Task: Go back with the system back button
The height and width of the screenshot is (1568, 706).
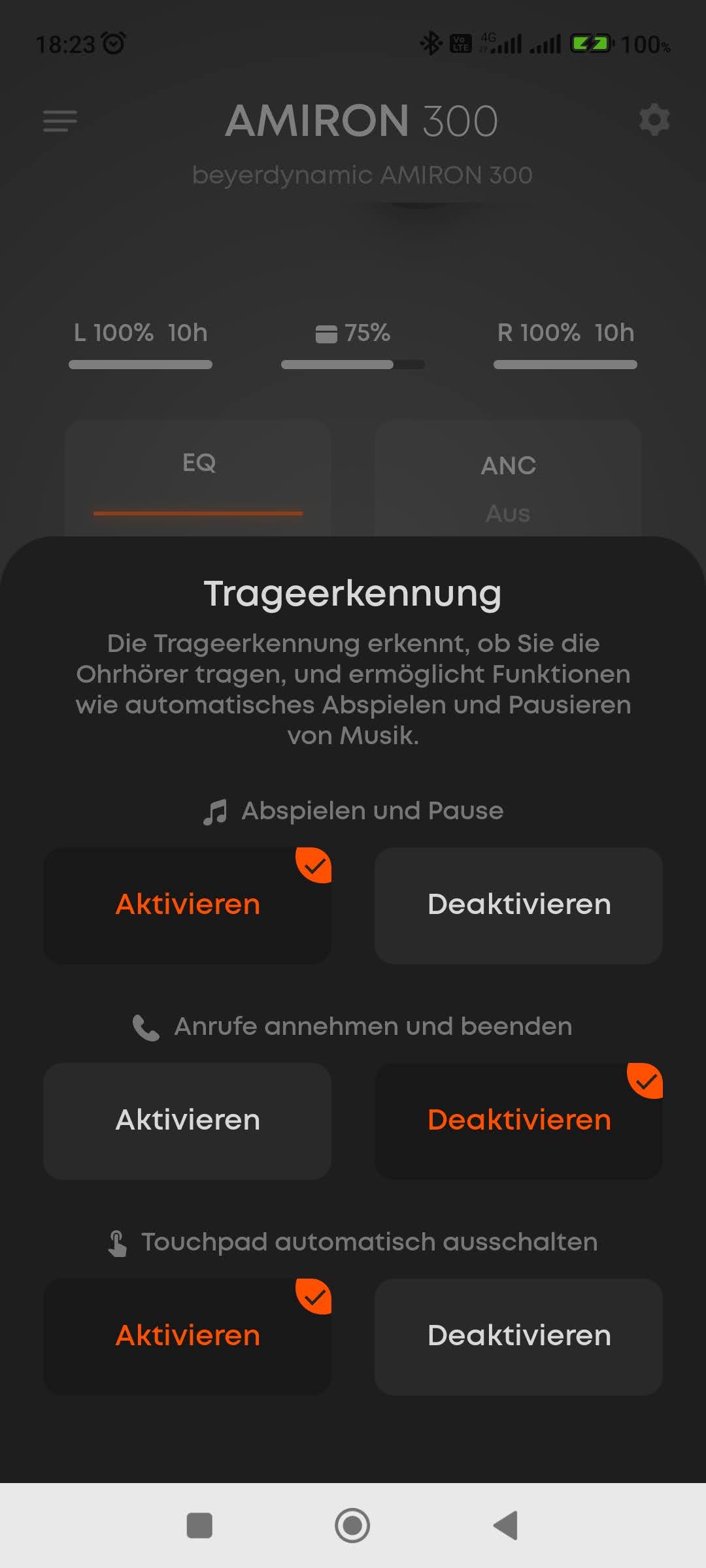Action: tap(505, 1526)
